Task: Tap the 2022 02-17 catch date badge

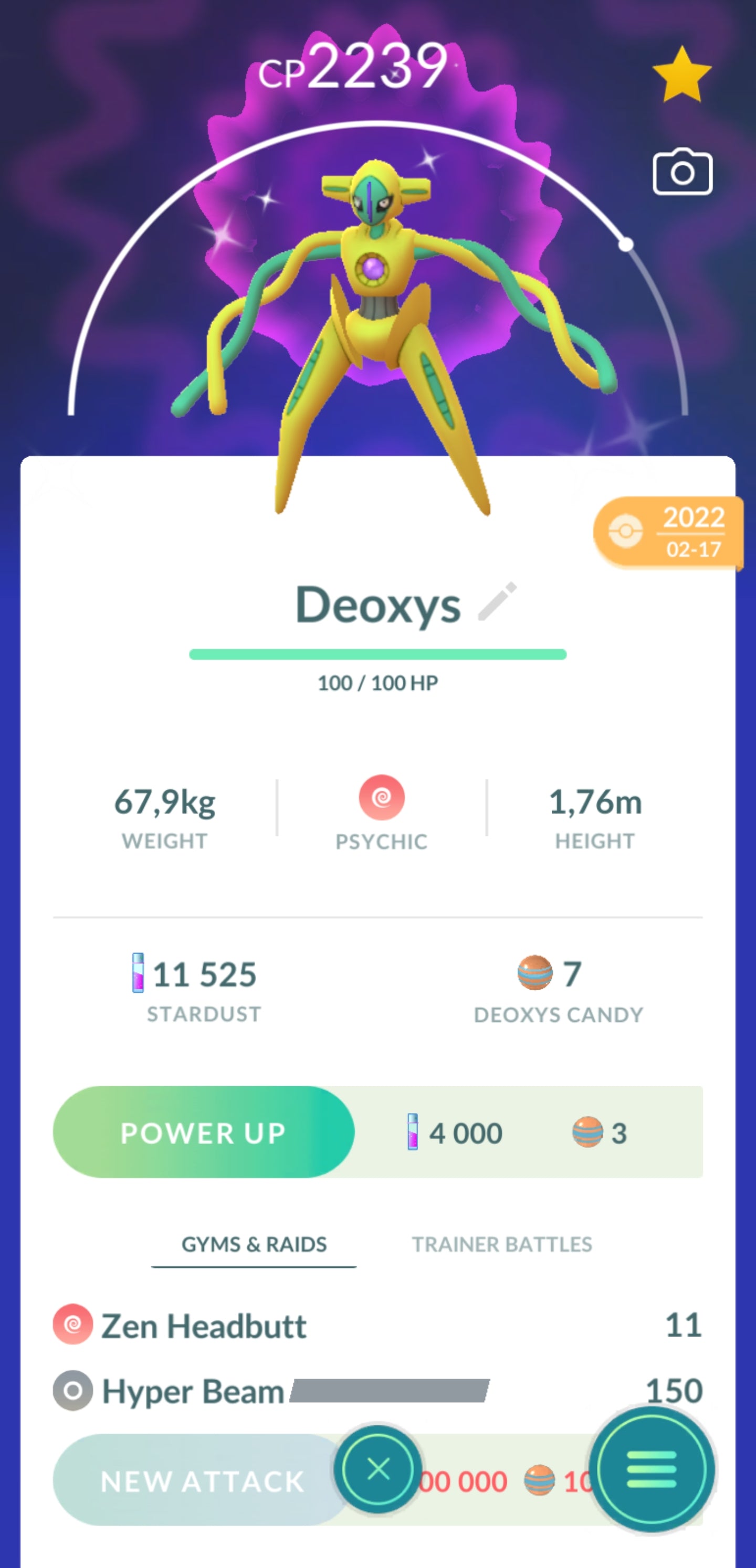Action: pyautogui.click(x=668, y=533)
